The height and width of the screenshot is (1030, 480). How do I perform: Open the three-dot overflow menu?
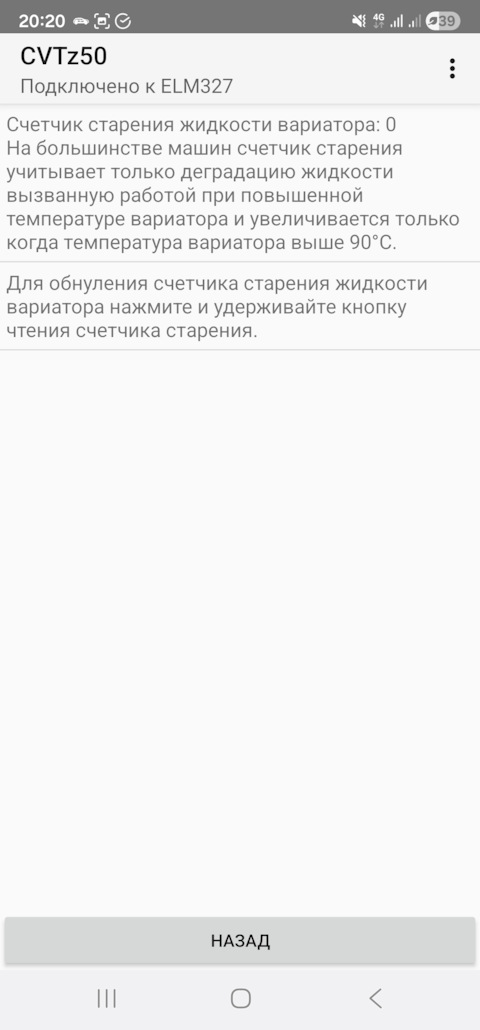(452, 68)
